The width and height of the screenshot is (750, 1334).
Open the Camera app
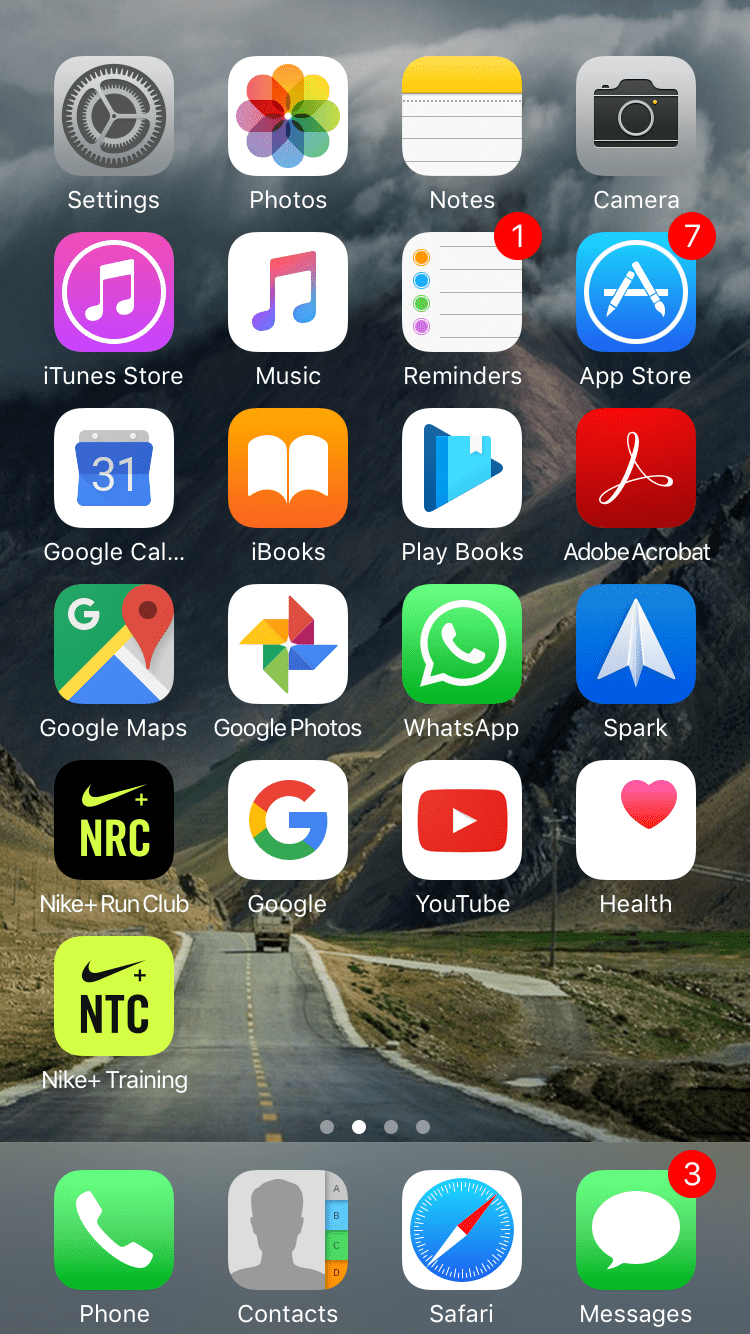(636, 116)
